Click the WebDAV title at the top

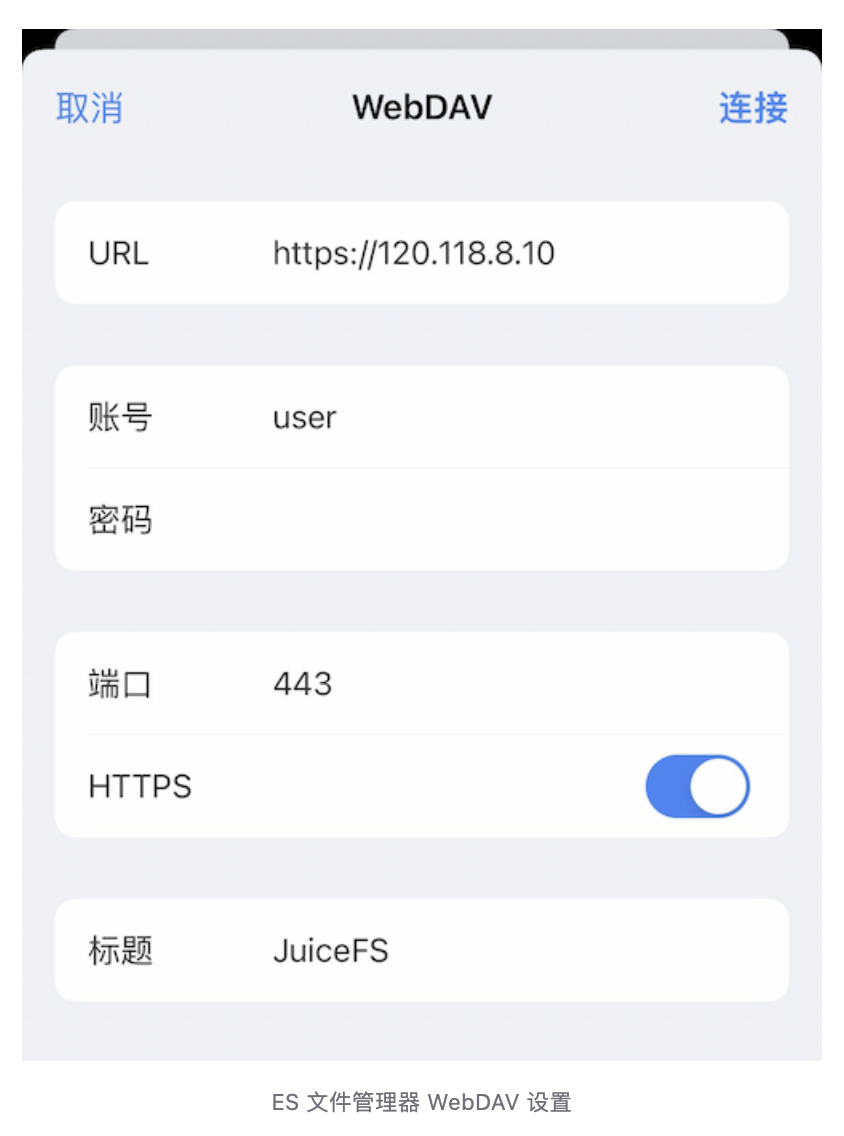[x=421, y=107]
